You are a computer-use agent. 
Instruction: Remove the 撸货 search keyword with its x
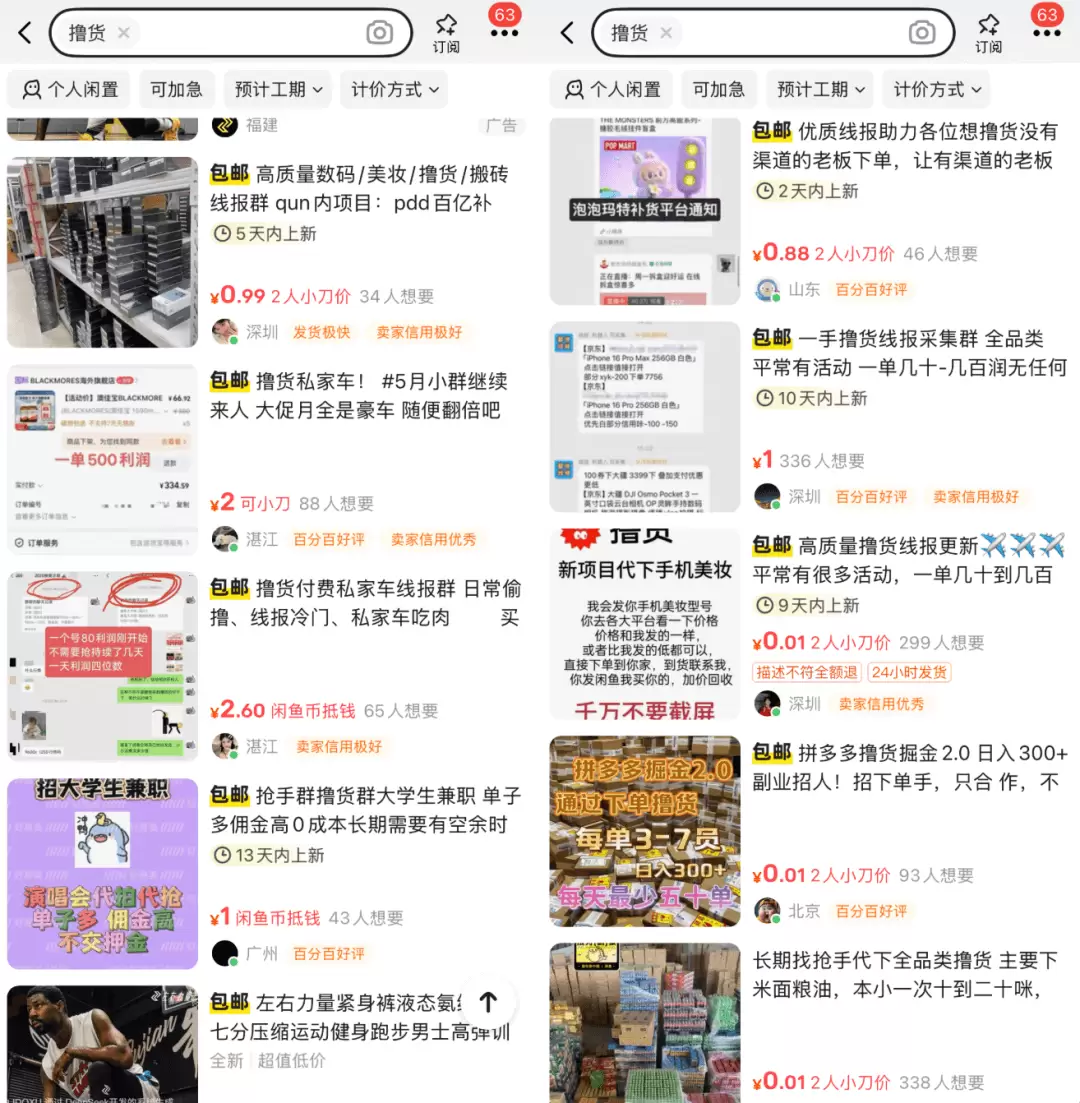pos(124,32)
